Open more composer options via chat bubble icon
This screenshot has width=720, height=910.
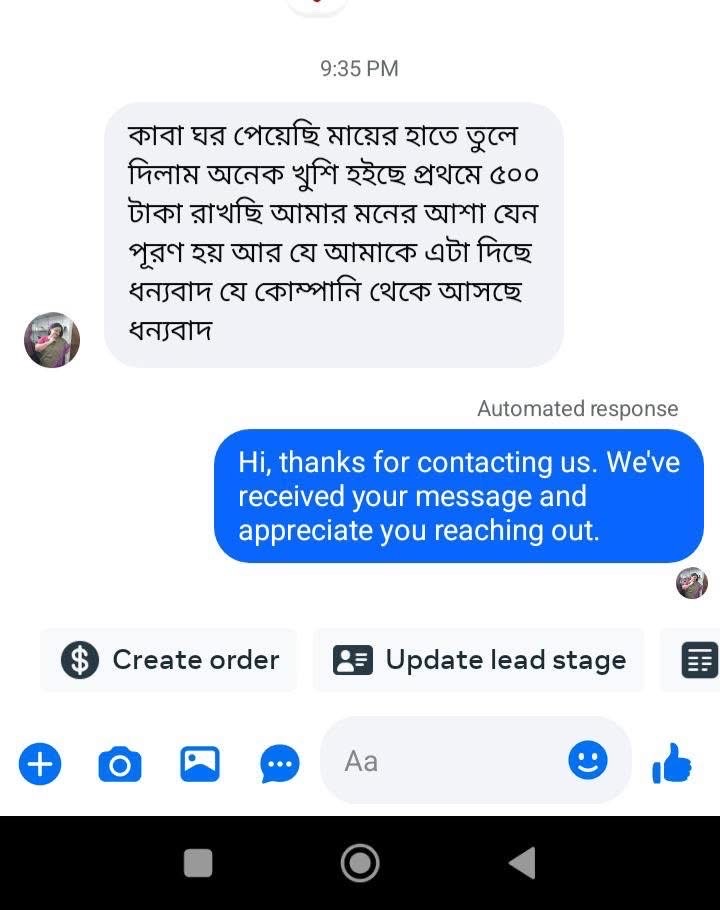pos(279,762)
